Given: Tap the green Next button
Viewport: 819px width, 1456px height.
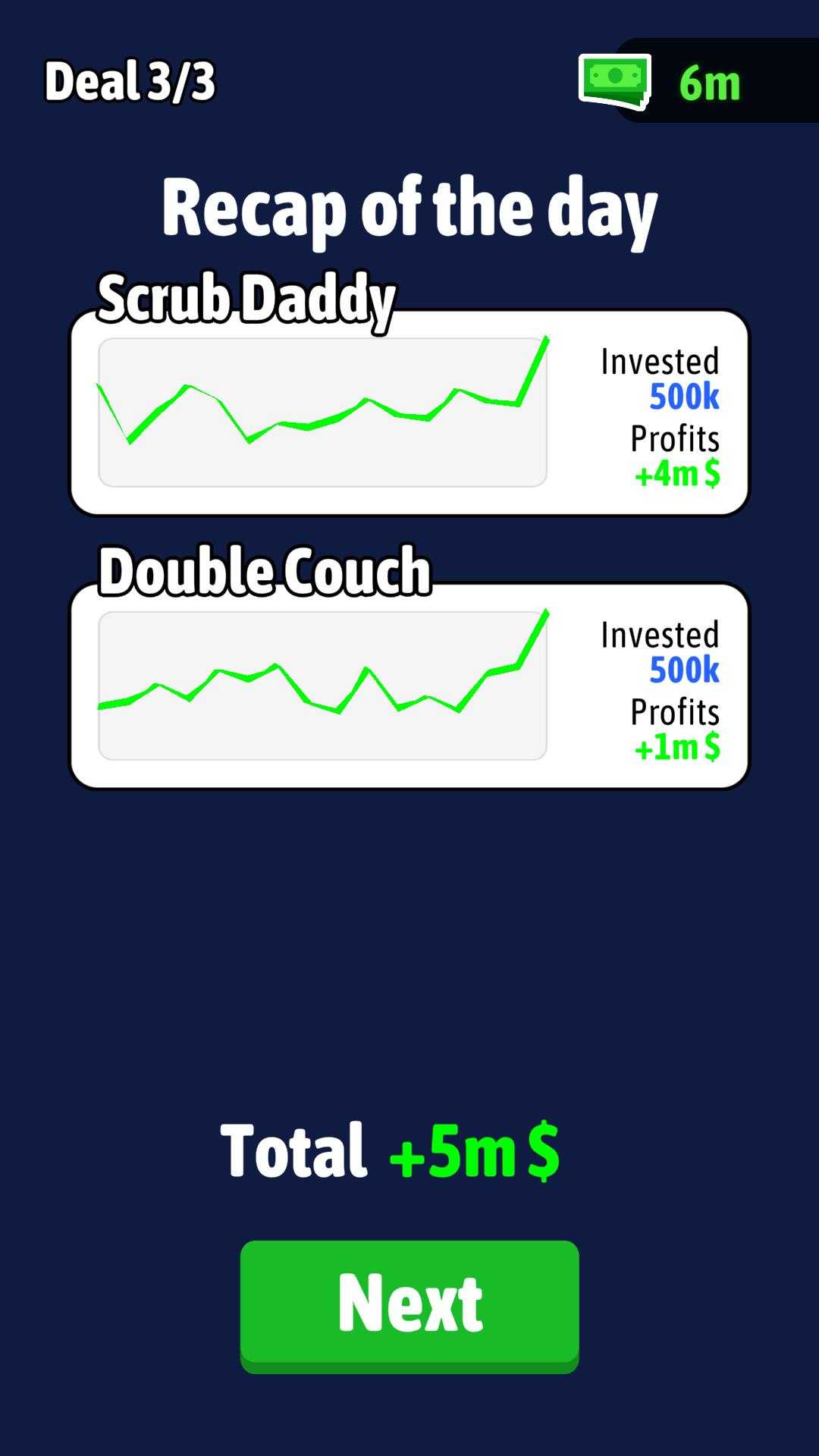Looking at the screenshot, I should [409, 1304].
